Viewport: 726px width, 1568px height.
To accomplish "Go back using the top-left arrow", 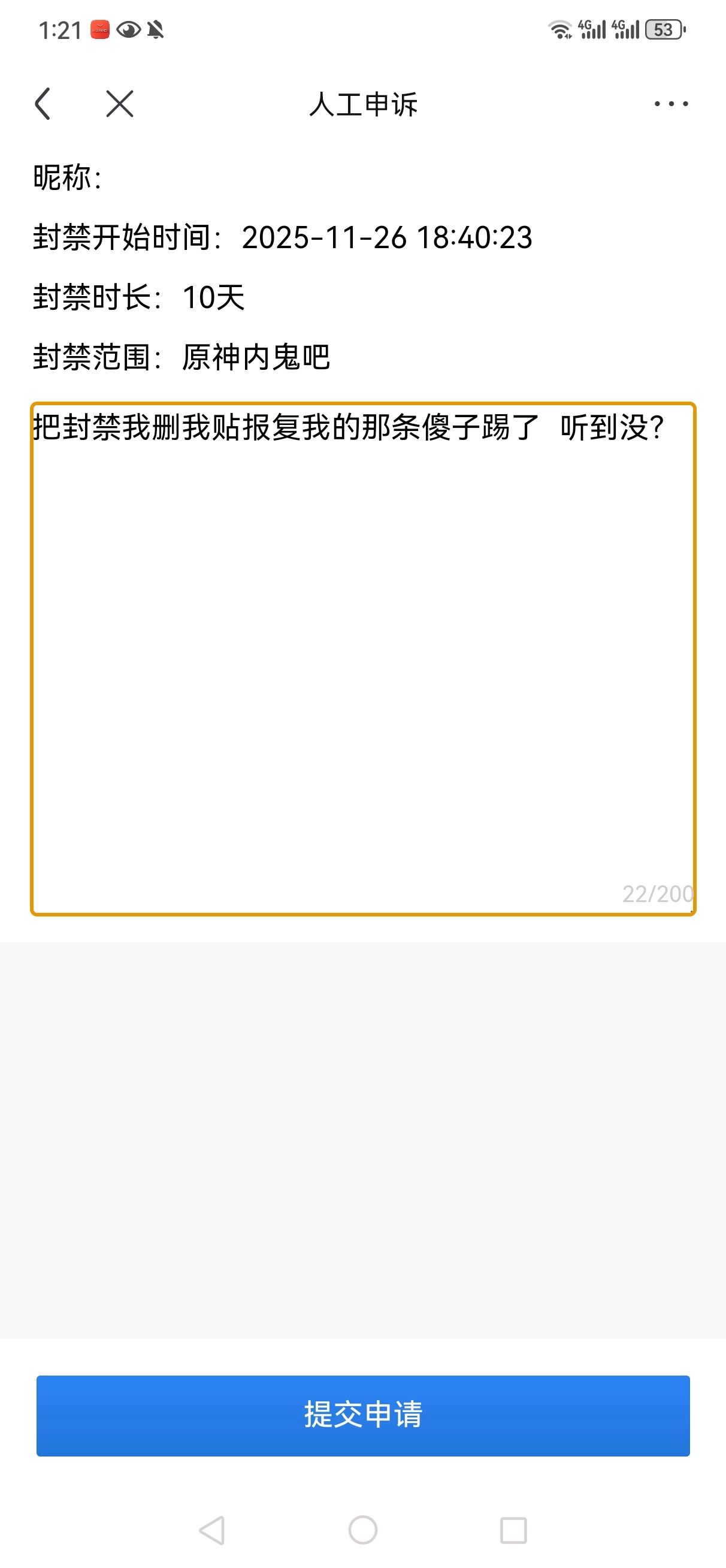I will coord(43,104).
